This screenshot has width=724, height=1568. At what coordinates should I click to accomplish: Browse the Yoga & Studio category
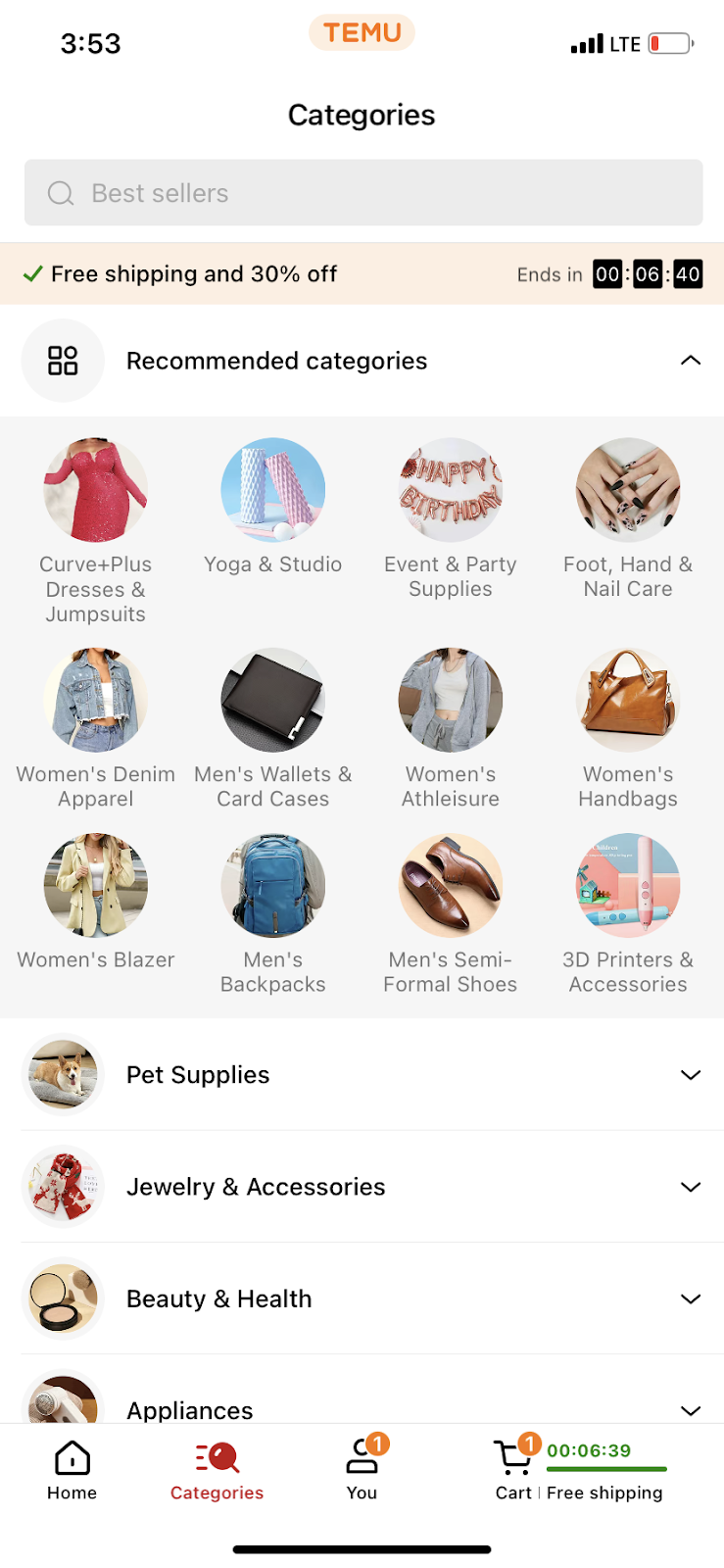(273, 507)
